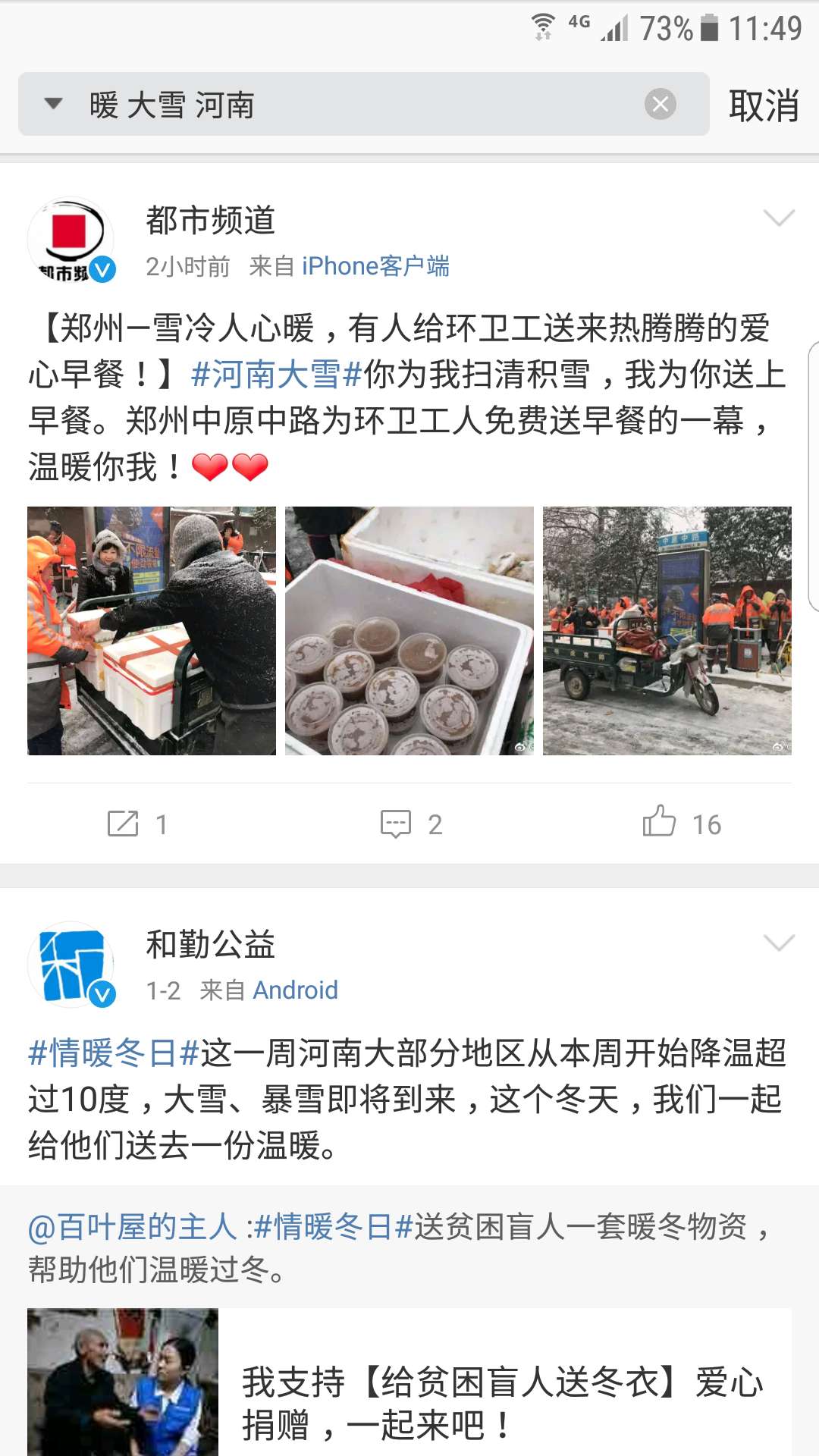Image resolution: width=819 pixels, height=1456 pixels.
Task: Open the #河南大雪# hashtag
Action: click(268, 376)
